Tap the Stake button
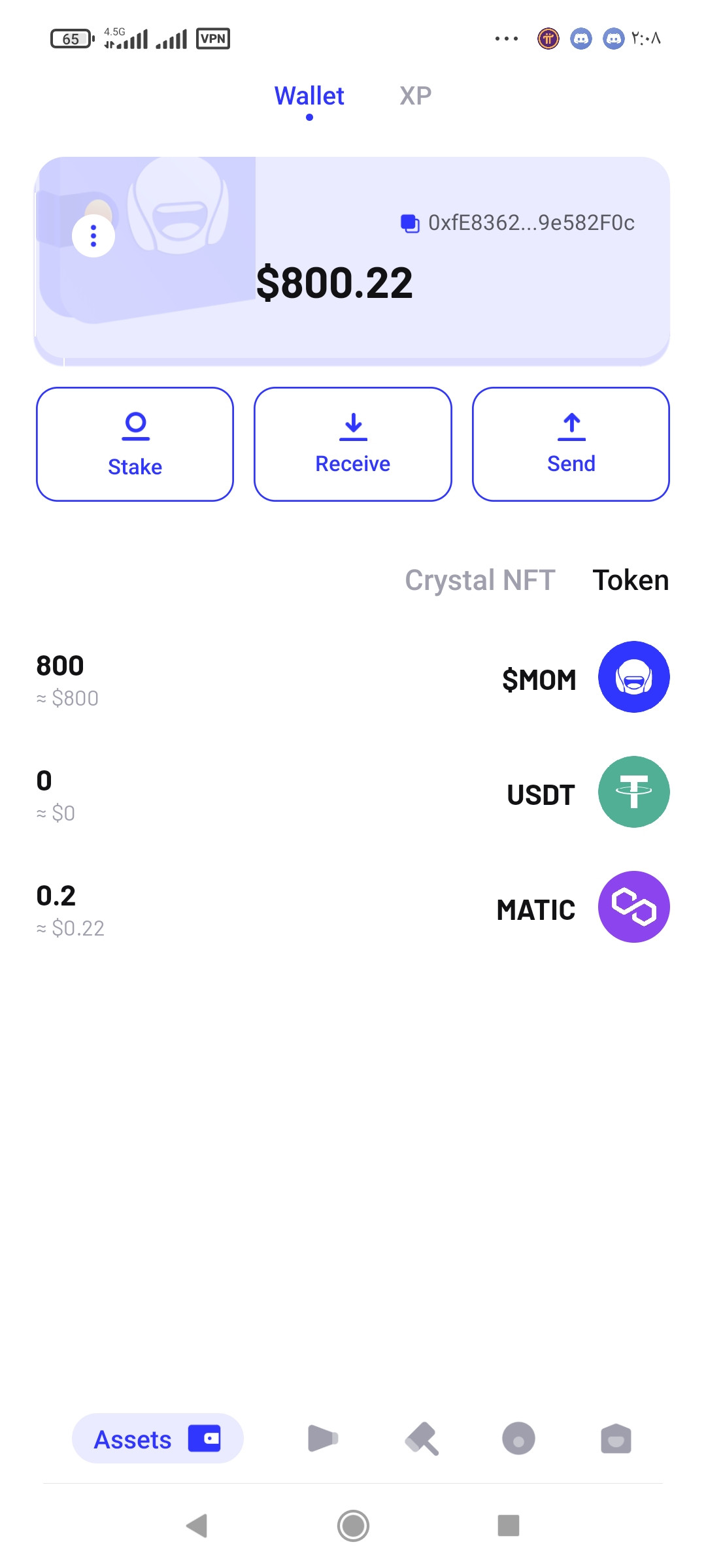Screen dimensions: 706x1568 pyautogui.click(x=135, y=444)
